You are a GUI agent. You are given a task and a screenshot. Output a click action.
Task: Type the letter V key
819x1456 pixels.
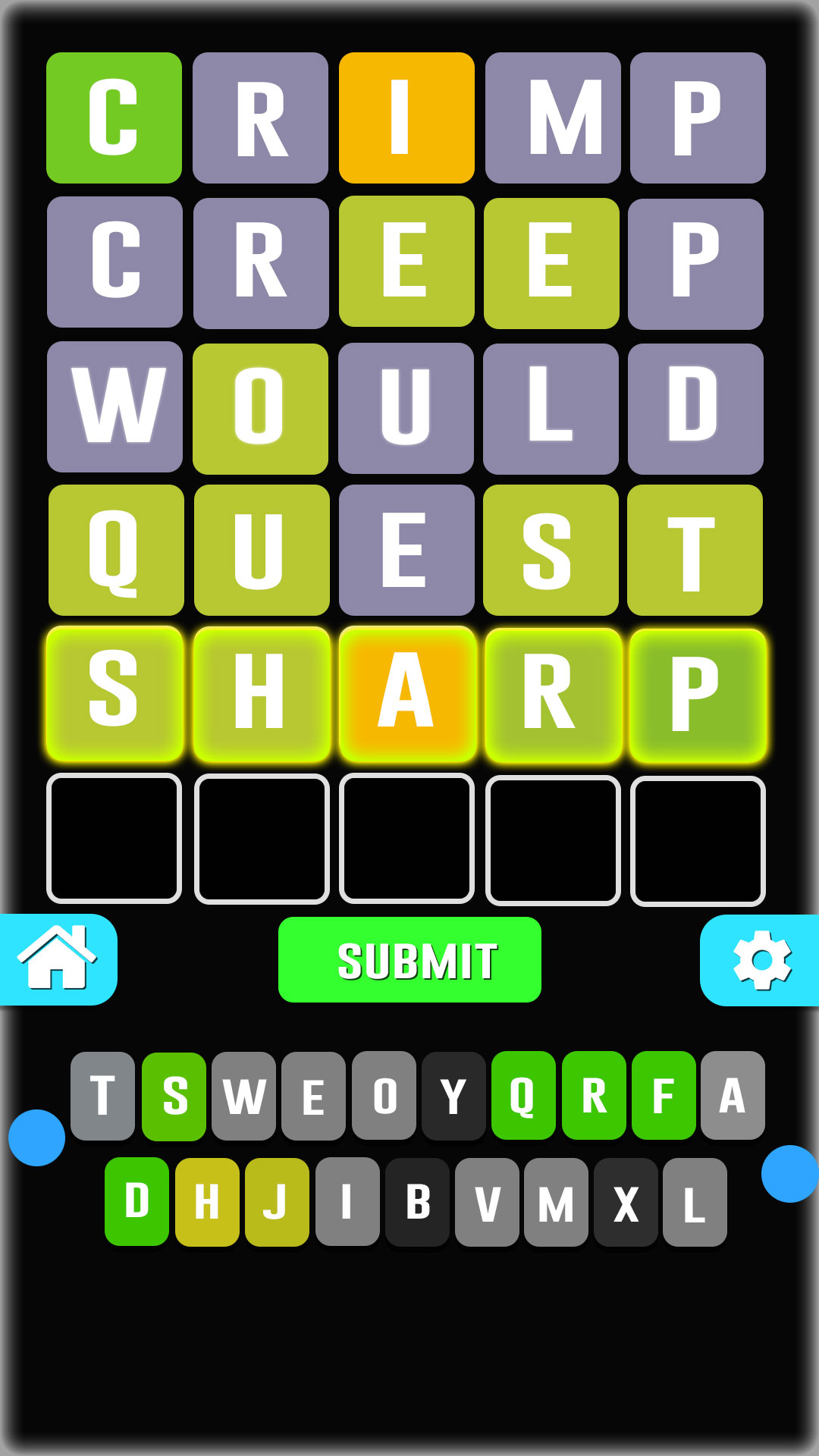point(487,1202)
